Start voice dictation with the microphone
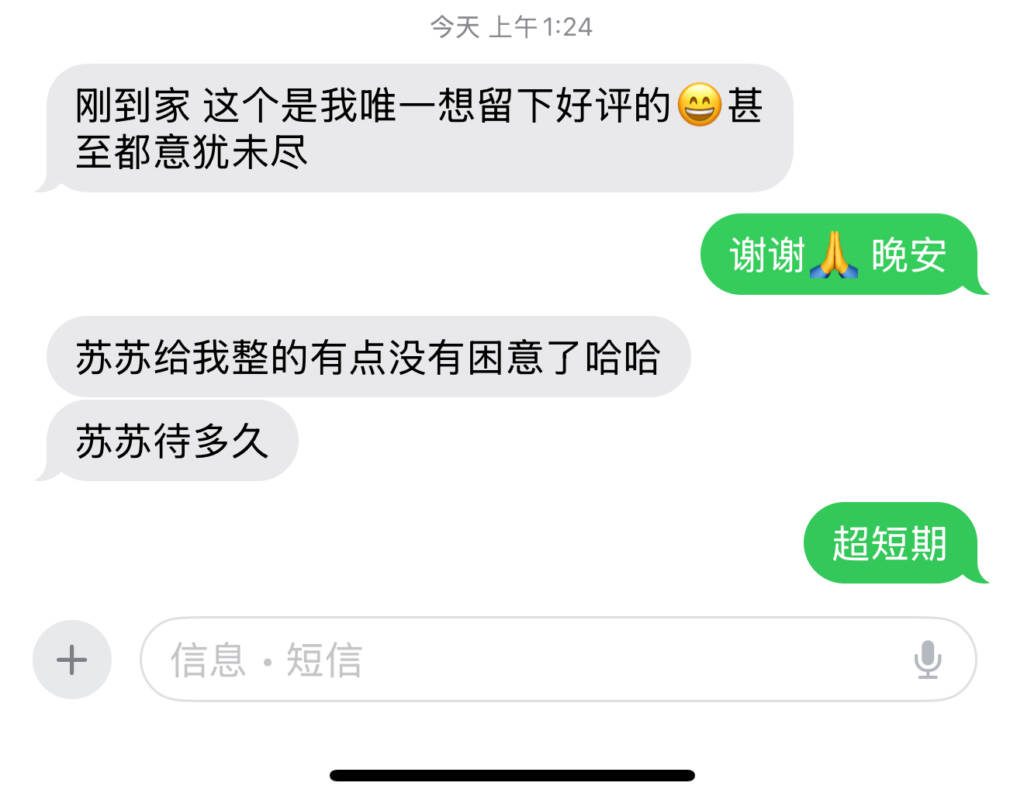This screenshot has width=1024, height=800. (x=928, y=660)
